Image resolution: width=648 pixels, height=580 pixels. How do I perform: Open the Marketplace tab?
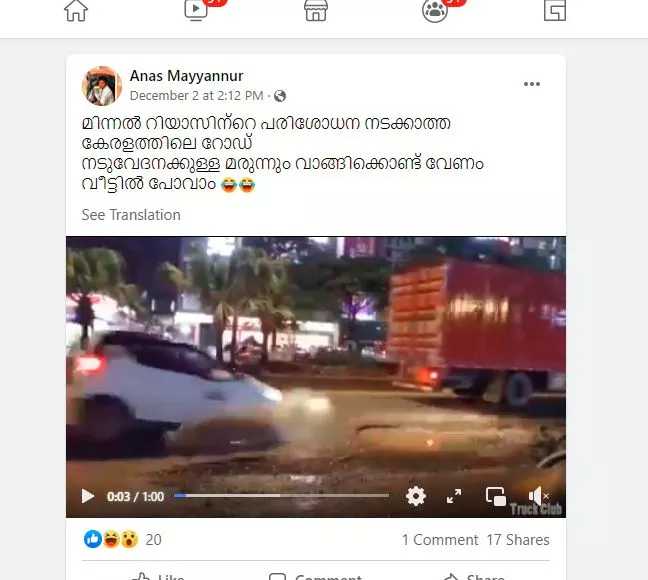click(316, 10)
